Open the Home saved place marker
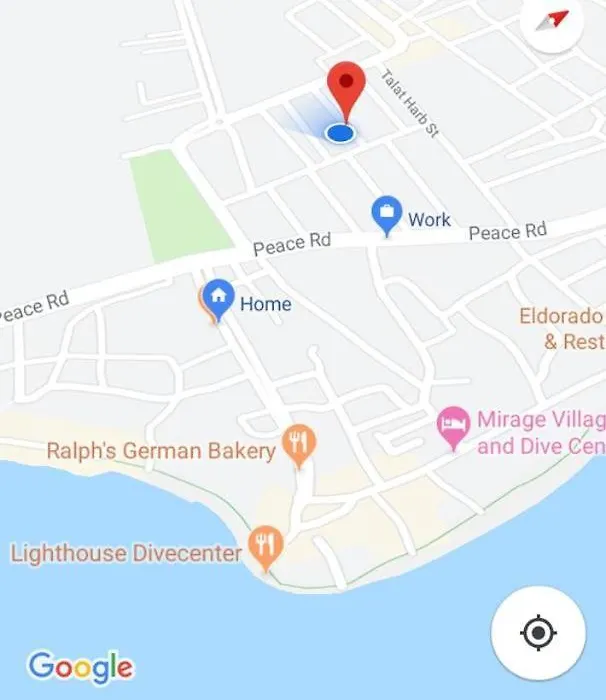Screen dimensions: 606x700 [x=219, y=299]
